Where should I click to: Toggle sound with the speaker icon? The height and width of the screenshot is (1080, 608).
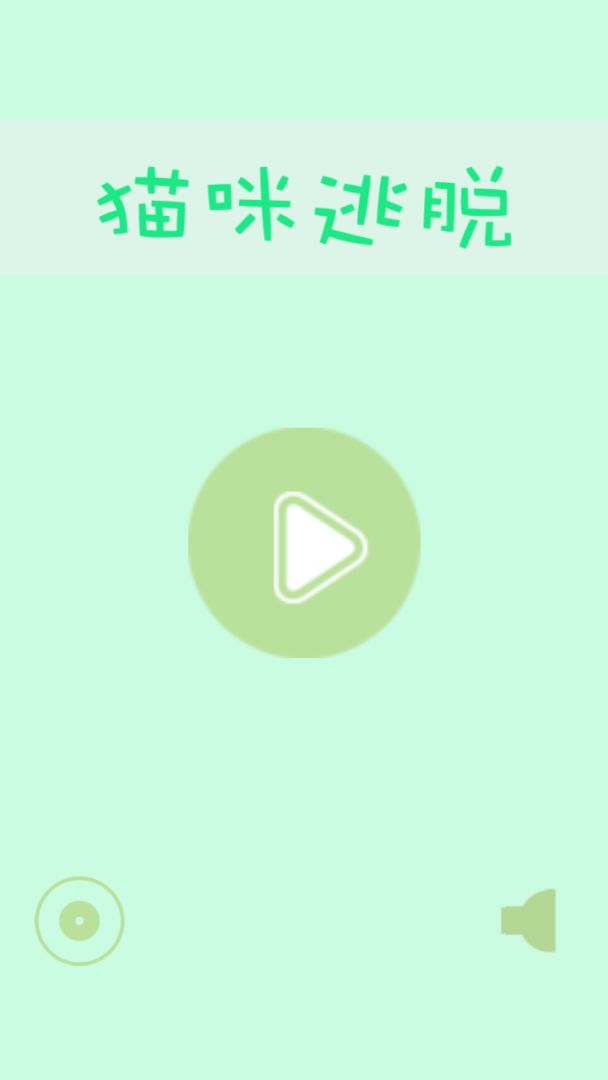point(530,920)
